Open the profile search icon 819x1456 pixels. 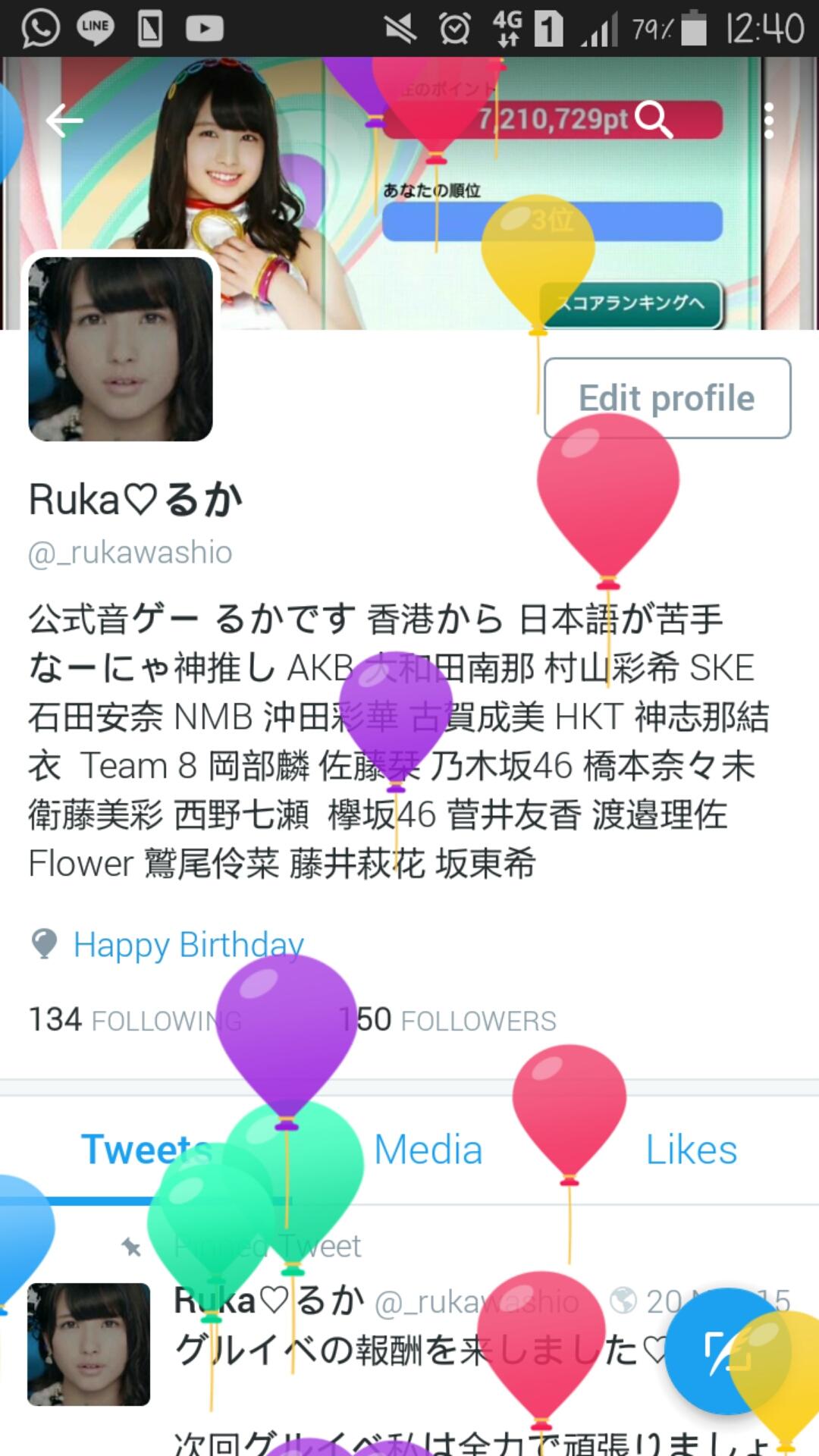click(654, 120)
